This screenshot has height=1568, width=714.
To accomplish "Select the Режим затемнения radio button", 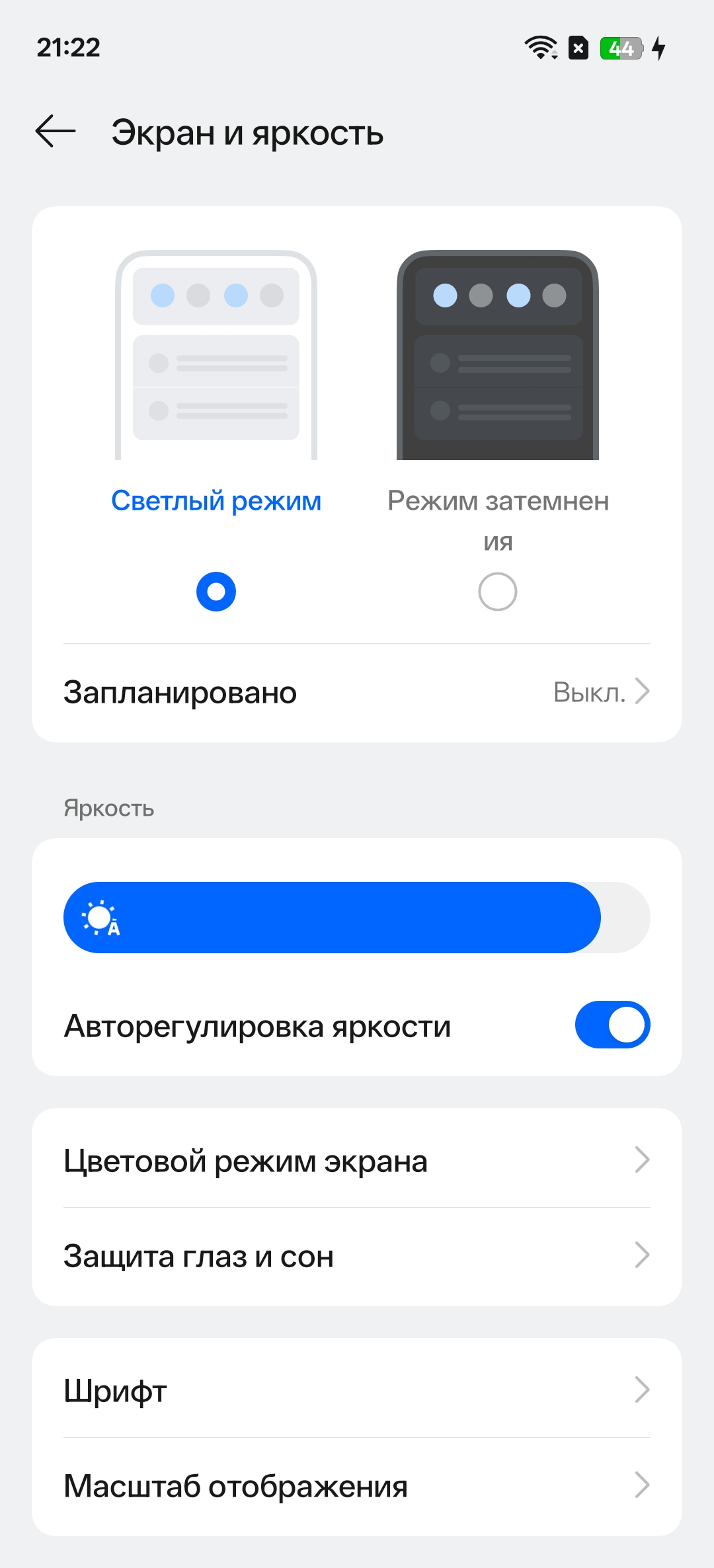I will pos(497,592).
